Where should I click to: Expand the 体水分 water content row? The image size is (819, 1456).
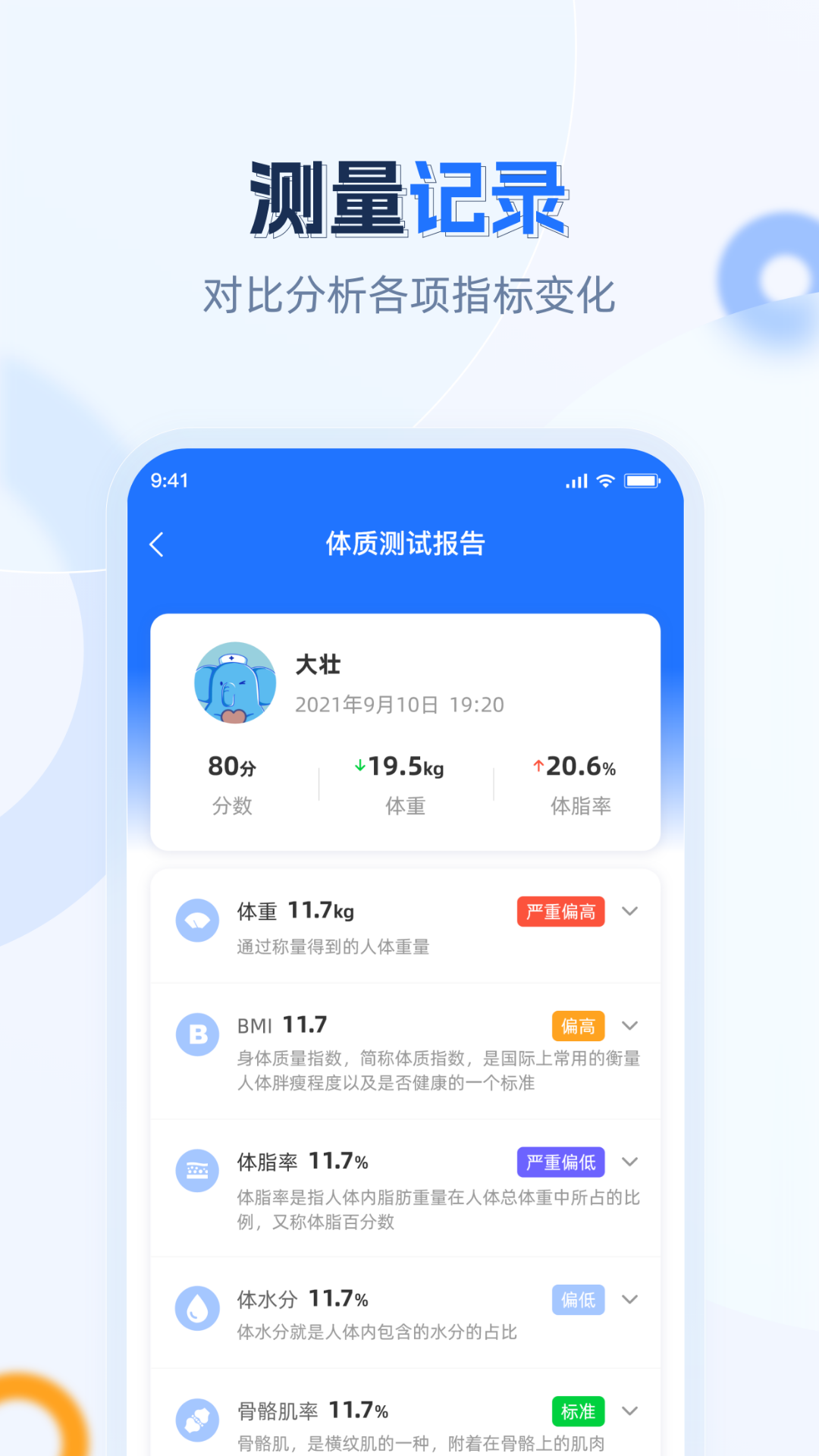[x=630, y=1299]
